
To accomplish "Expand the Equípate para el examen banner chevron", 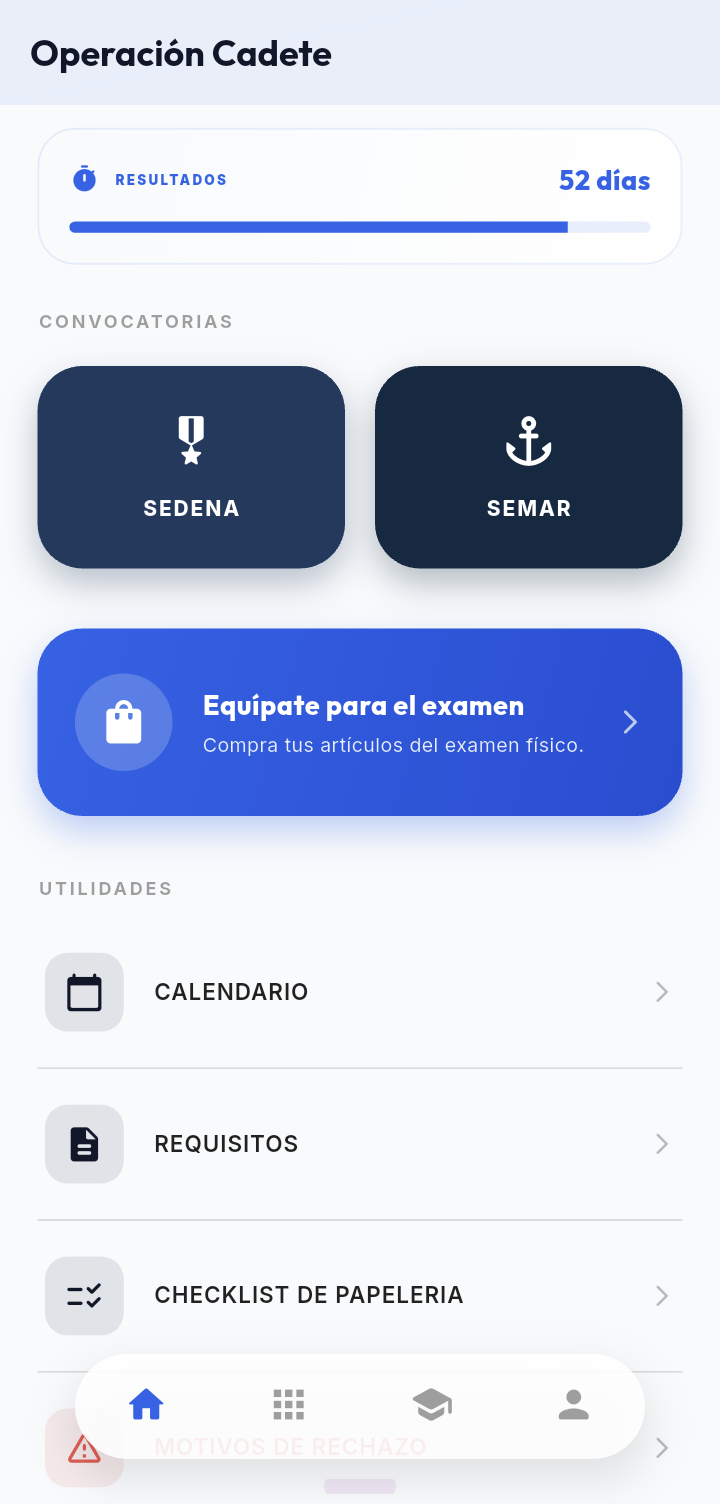I will click(630, 721).
